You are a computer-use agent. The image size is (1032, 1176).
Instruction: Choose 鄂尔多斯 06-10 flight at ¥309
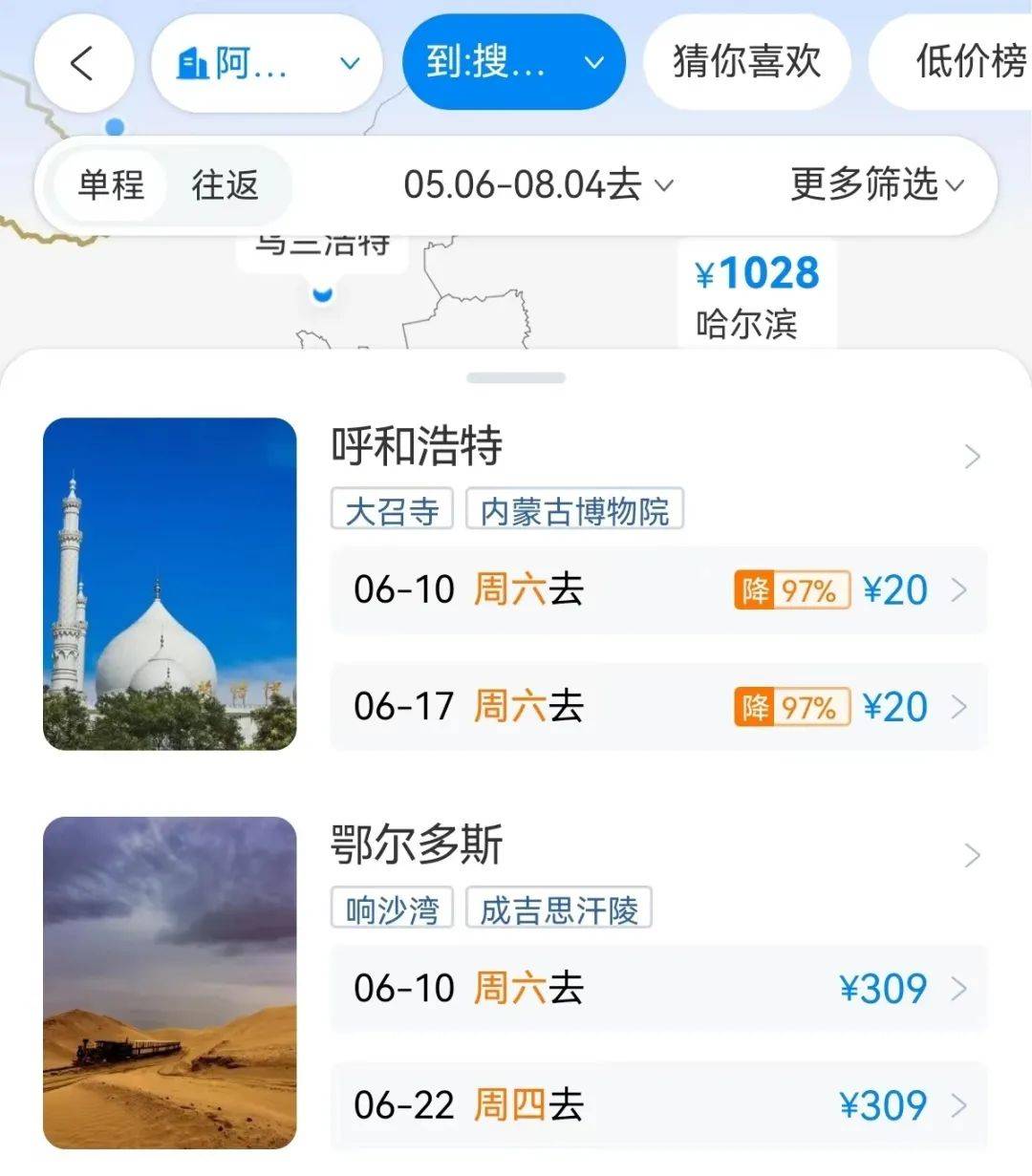click(658, 989)
